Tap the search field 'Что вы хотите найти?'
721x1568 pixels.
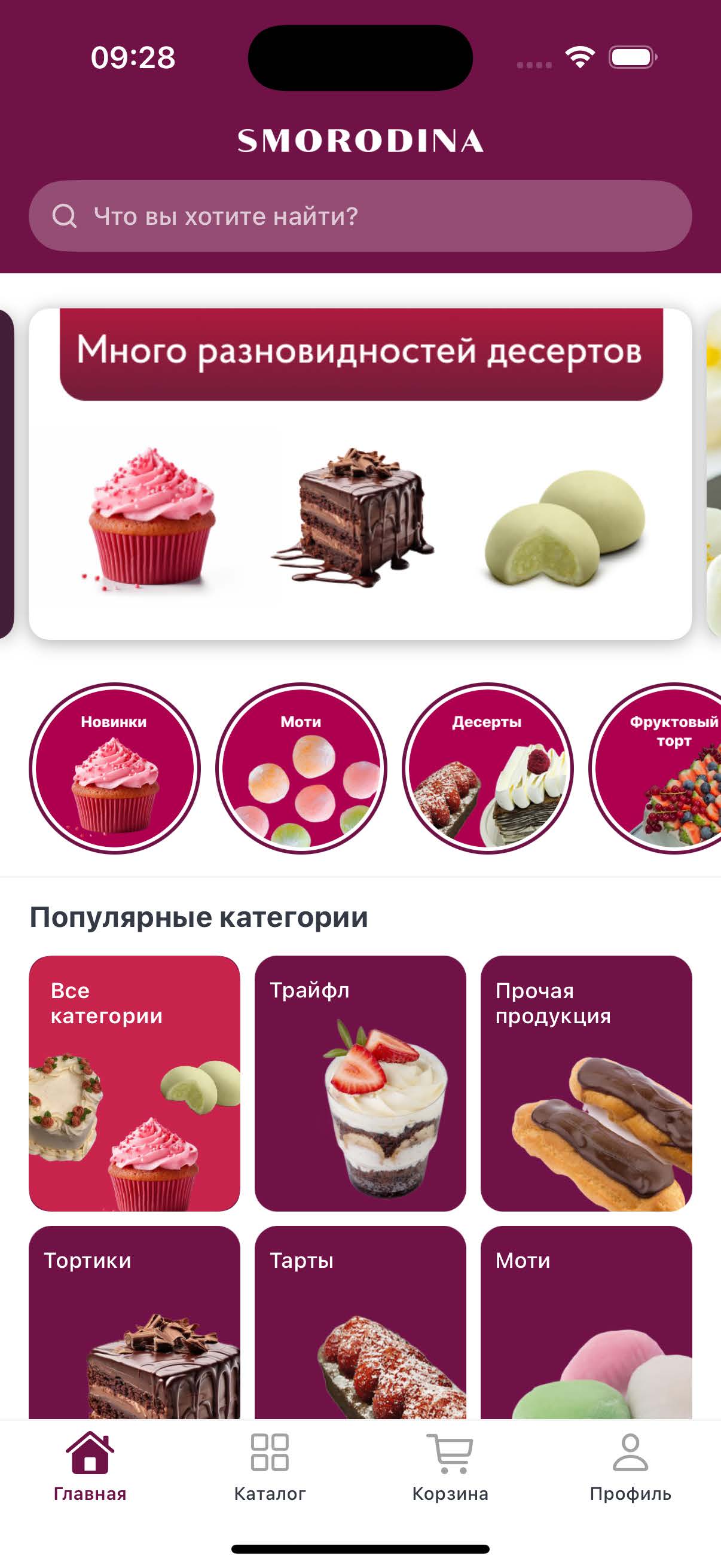pyautogui.click(x=360, y=216)
